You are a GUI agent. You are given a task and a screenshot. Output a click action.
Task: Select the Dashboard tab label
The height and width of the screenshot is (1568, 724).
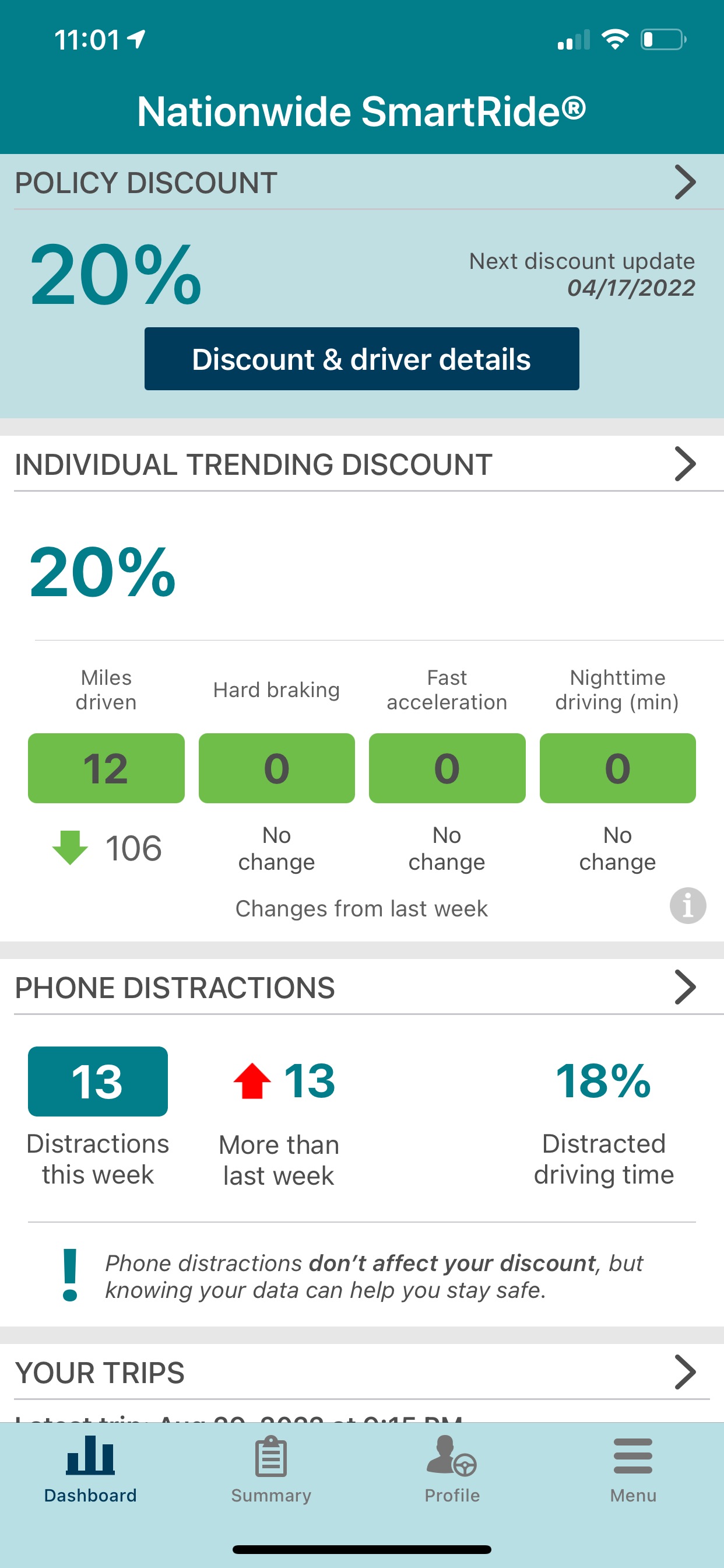tap(90, 1495)
